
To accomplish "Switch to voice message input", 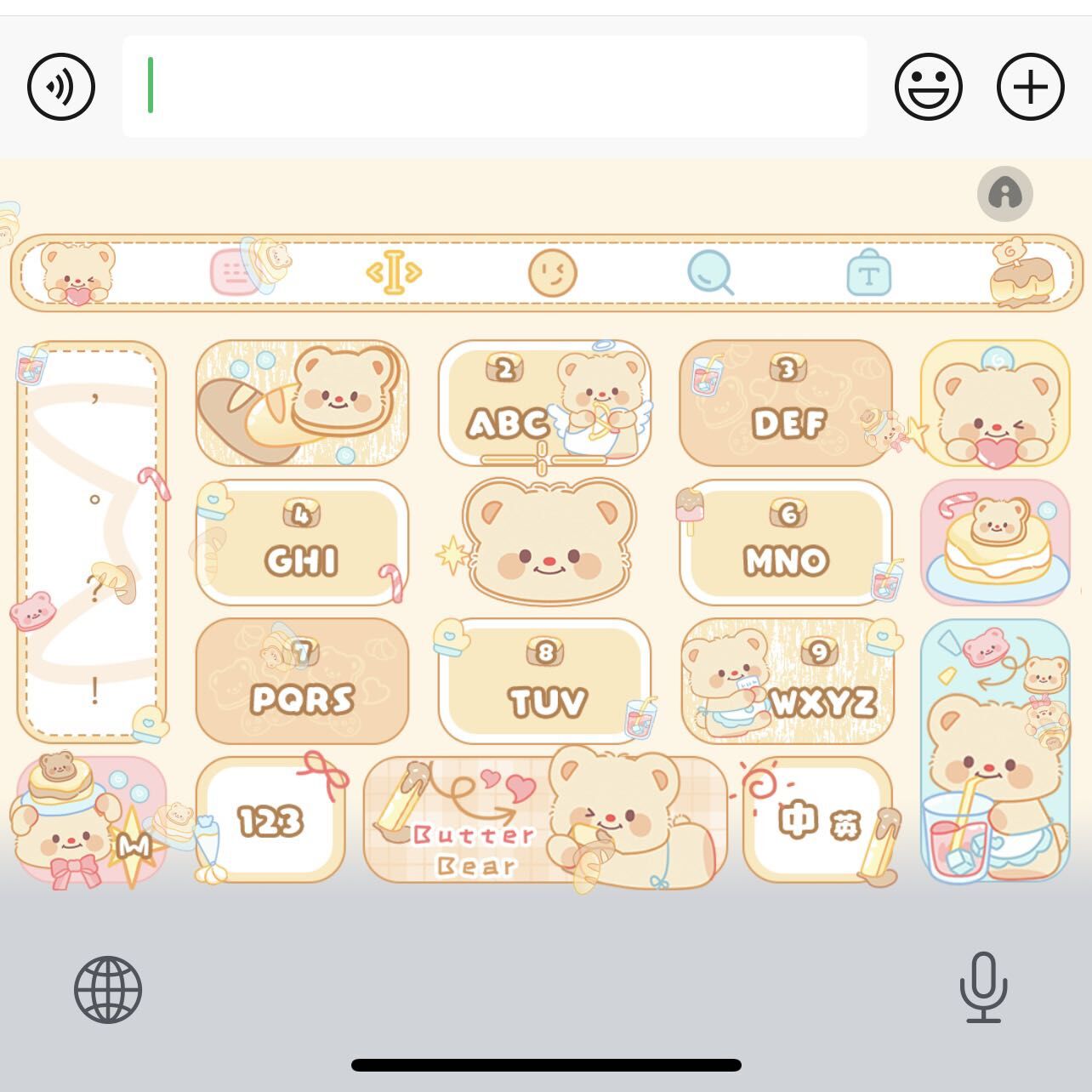I will [60, 86].
